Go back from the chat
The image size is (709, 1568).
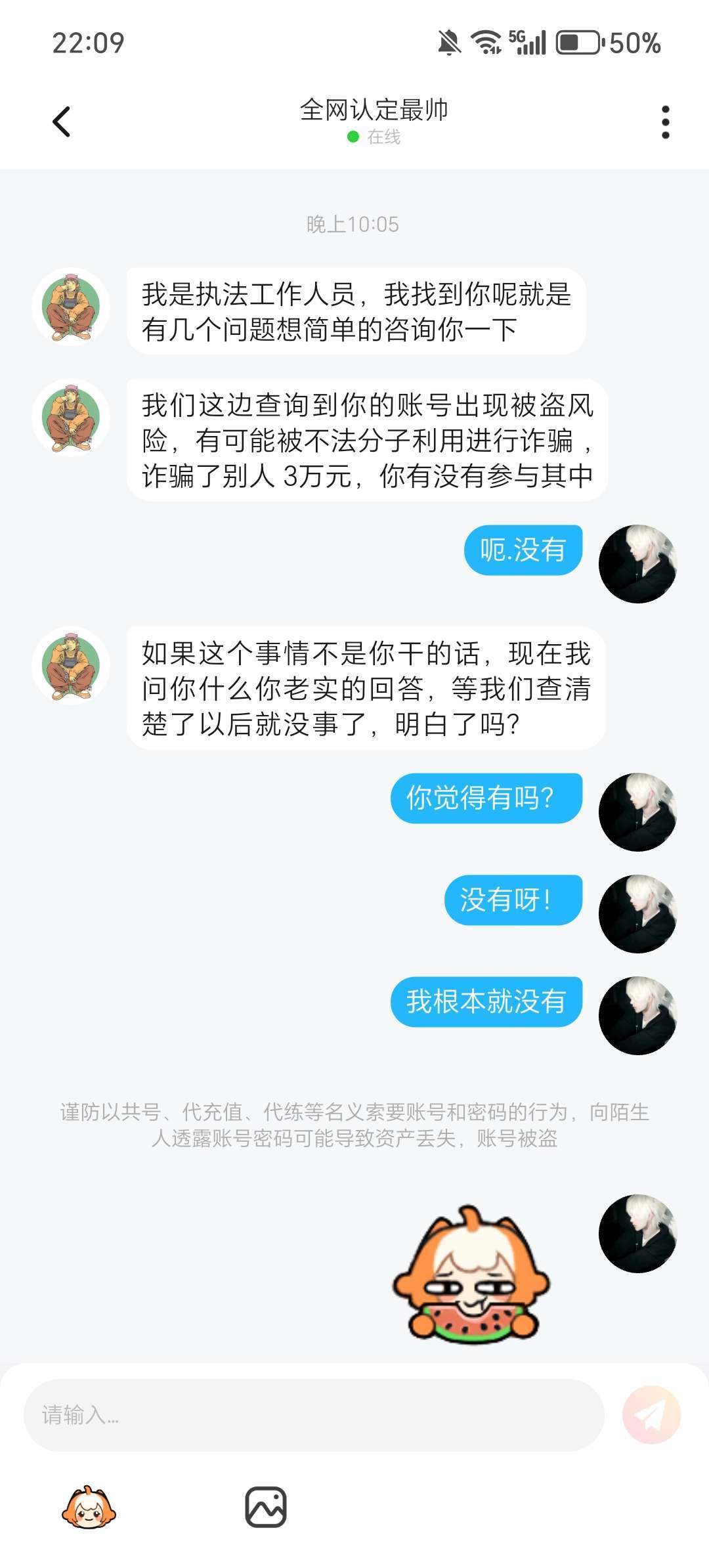62,121
